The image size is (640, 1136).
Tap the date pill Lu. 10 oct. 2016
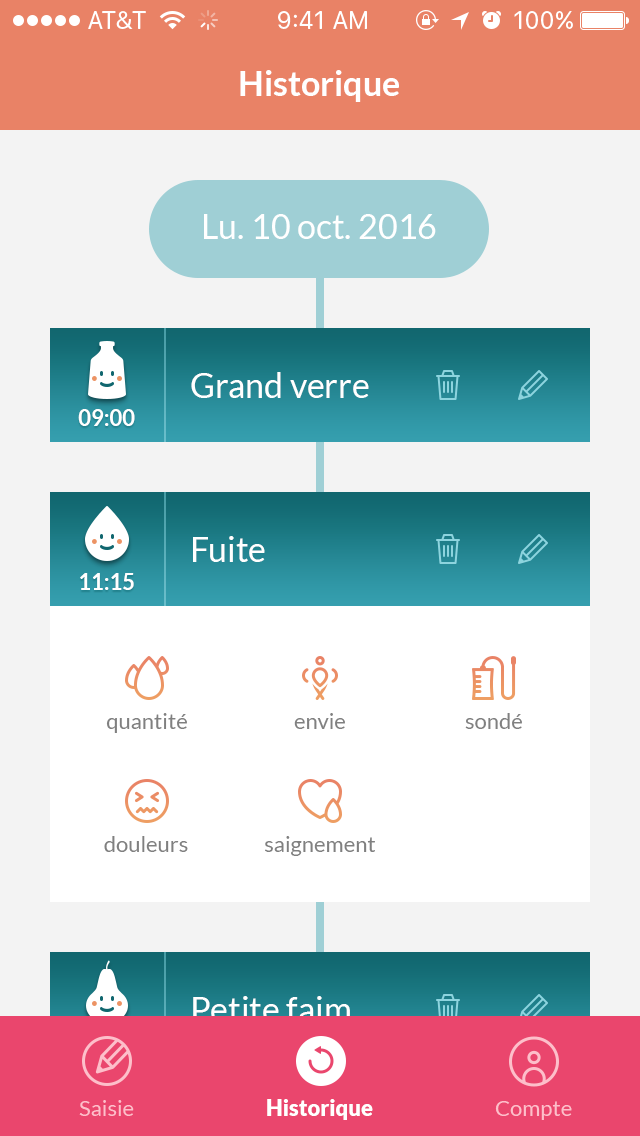coord(319,228)
